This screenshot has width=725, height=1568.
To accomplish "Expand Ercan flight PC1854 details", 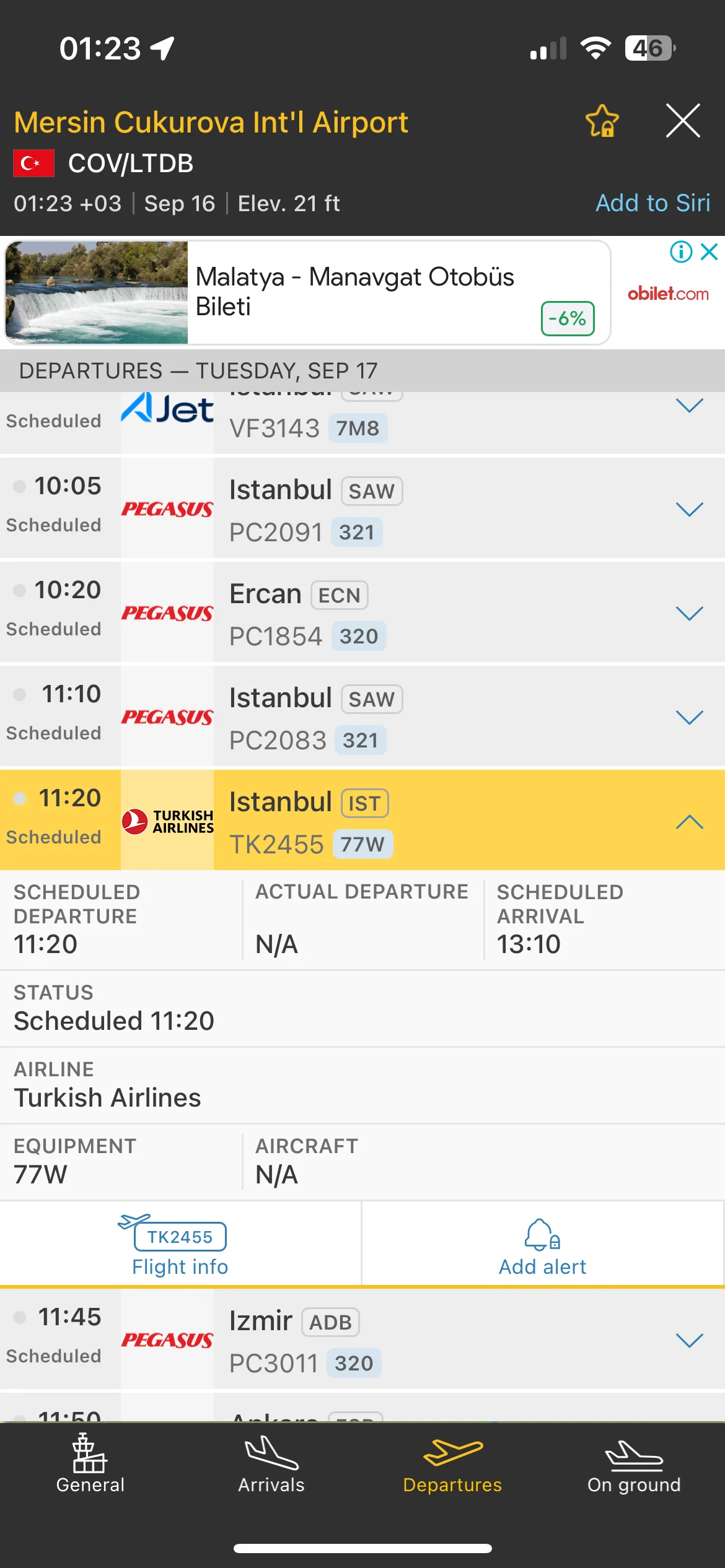I will (x=689, y=613).
